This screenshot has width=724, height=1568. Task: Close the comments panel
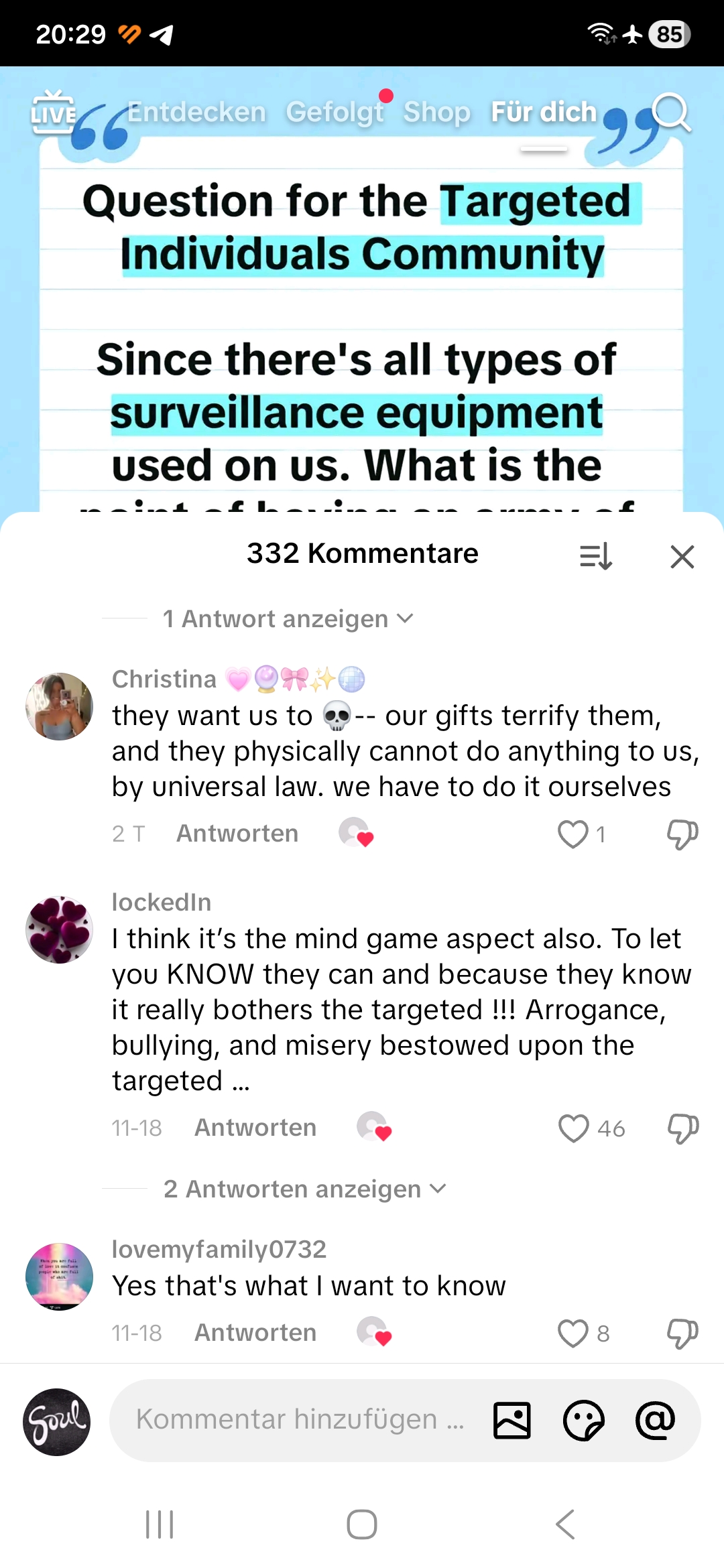682,556
